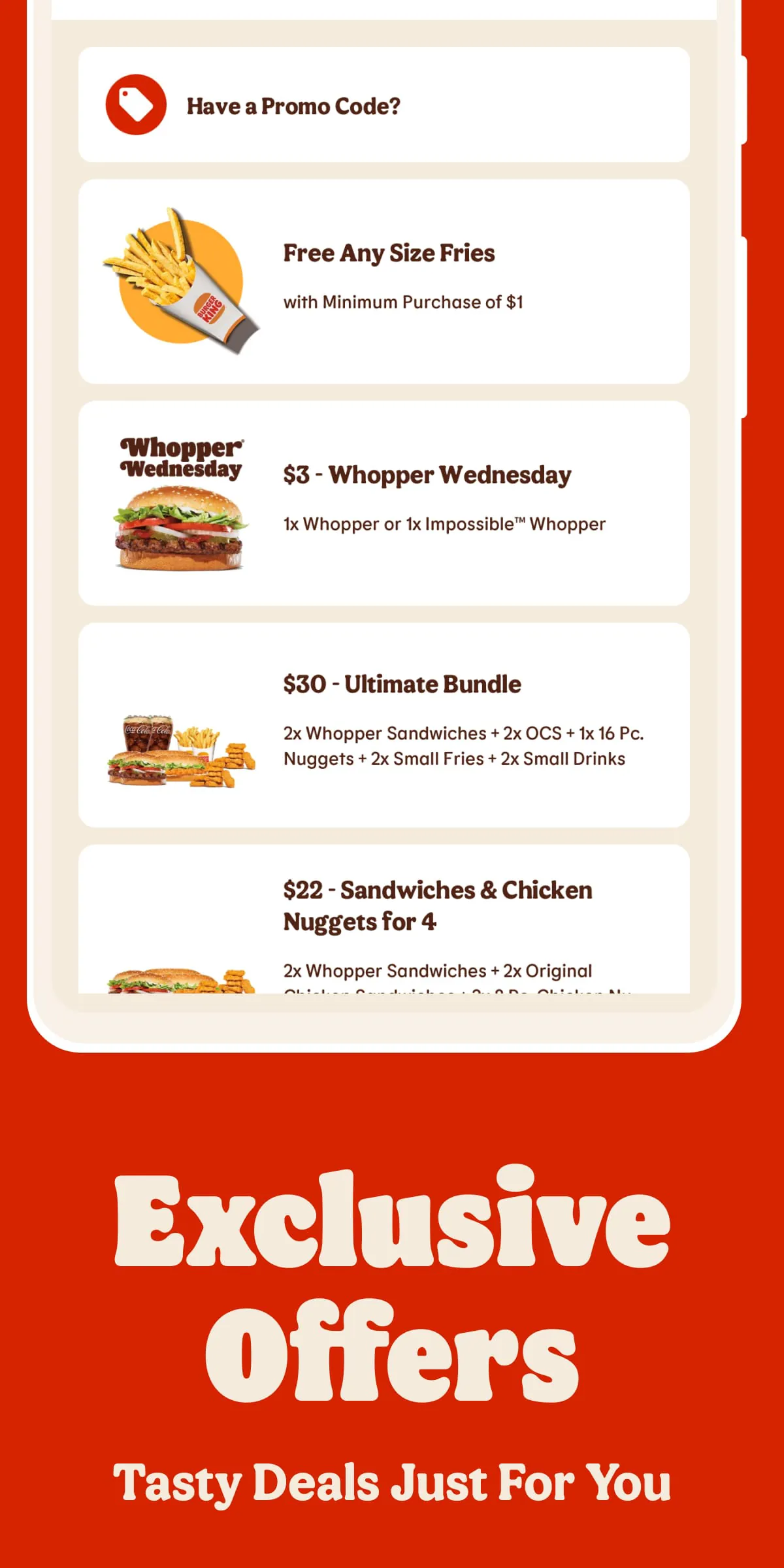784x1568 pixels.
Task: Click the Whopper Wednesday logo
Action: tap(183, 454)
